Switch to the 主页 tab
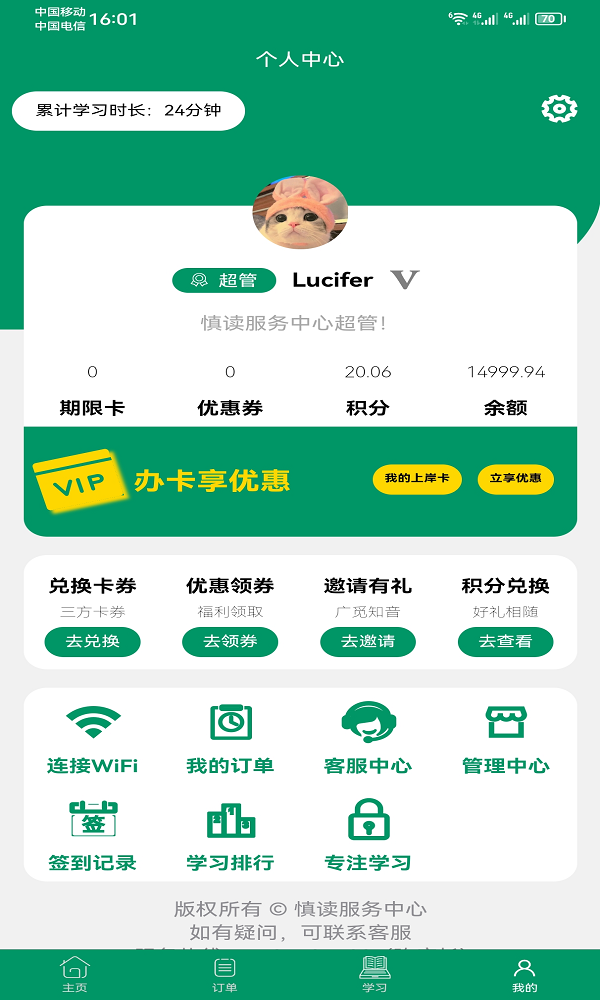 (x=75, y=975)
